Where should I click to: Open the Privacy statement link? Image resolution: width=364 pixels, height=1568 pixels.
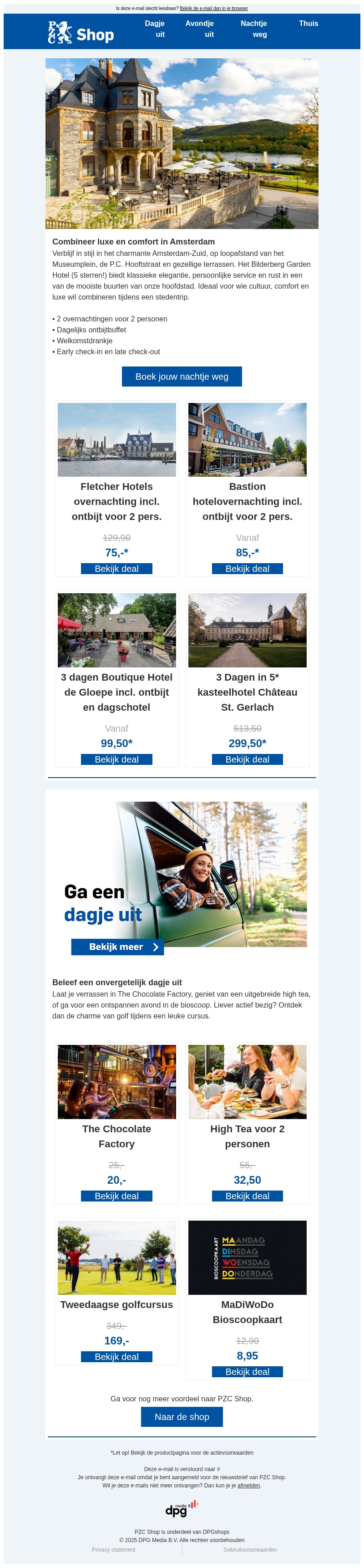point(113,1550)
